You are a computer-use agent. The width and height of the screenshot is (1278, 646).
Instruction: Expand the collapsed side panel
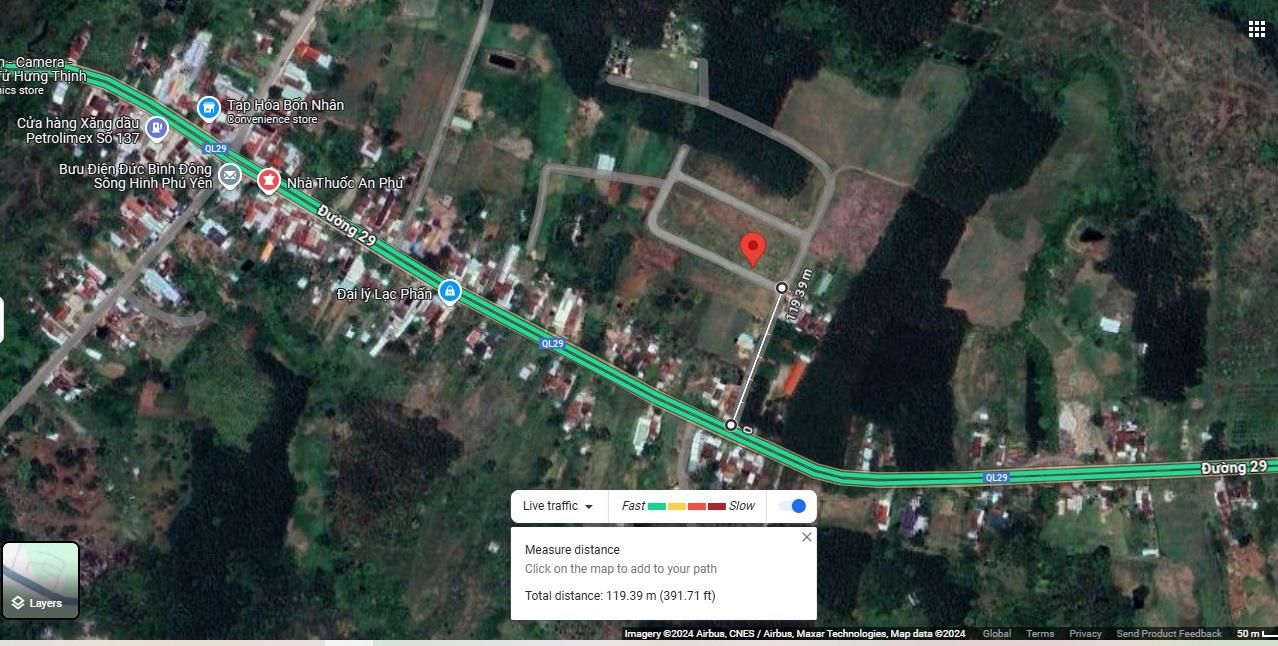(2, 320)
